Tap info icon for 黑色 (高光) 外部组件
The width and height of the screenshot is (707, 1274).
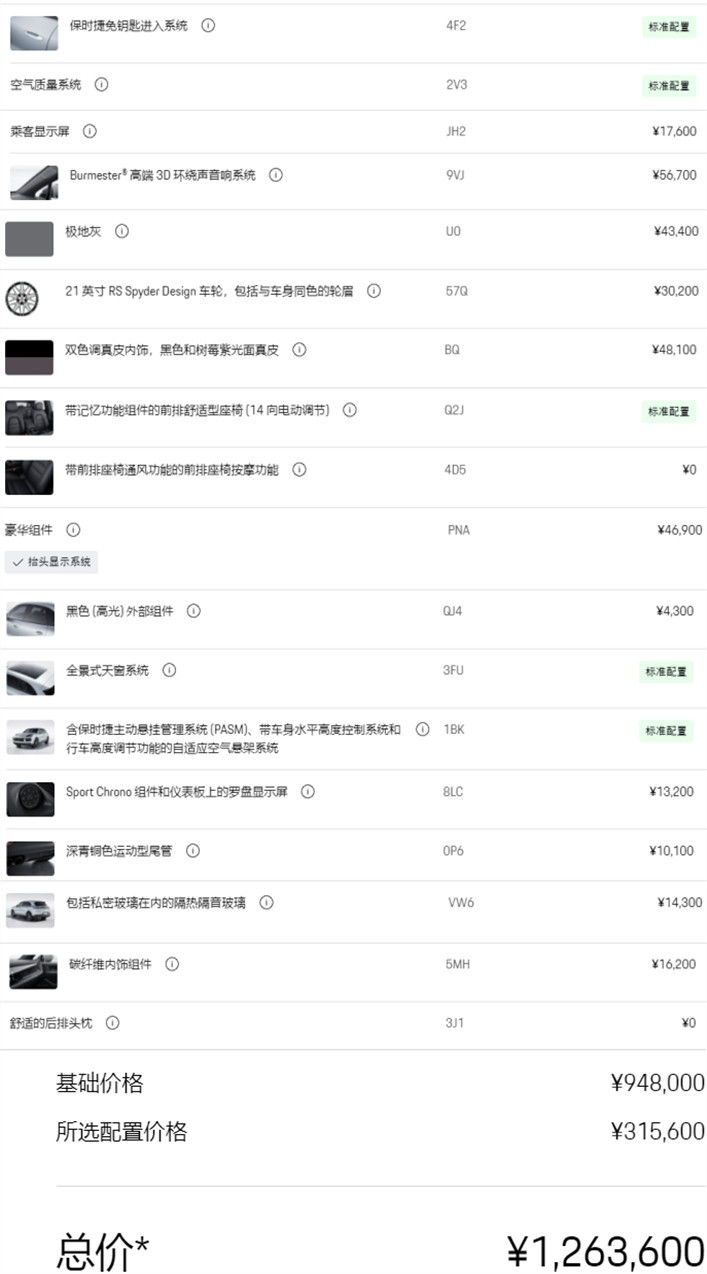(194, 611)
